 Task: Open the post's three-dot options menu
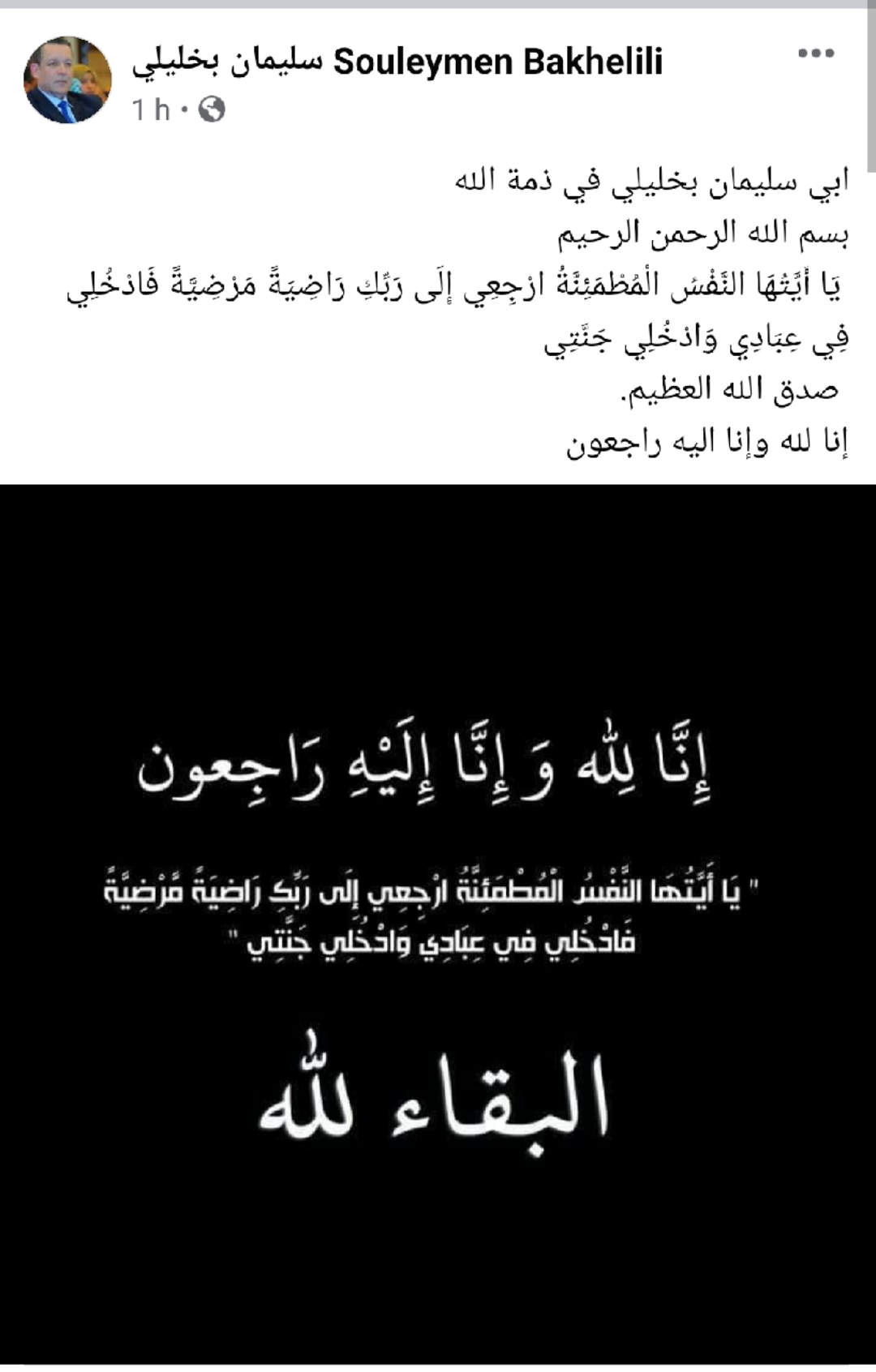(815, 54)
